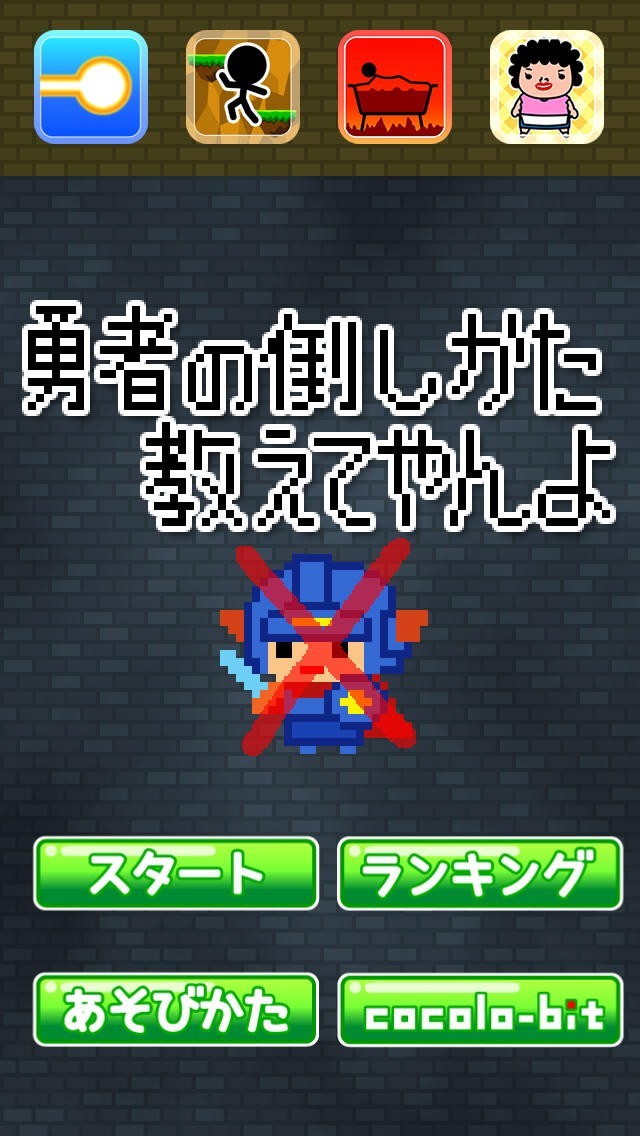This screenshot has height=1136, width=640.
Task: Open the cocolo-bit button
Action: tap(480, 1010)
